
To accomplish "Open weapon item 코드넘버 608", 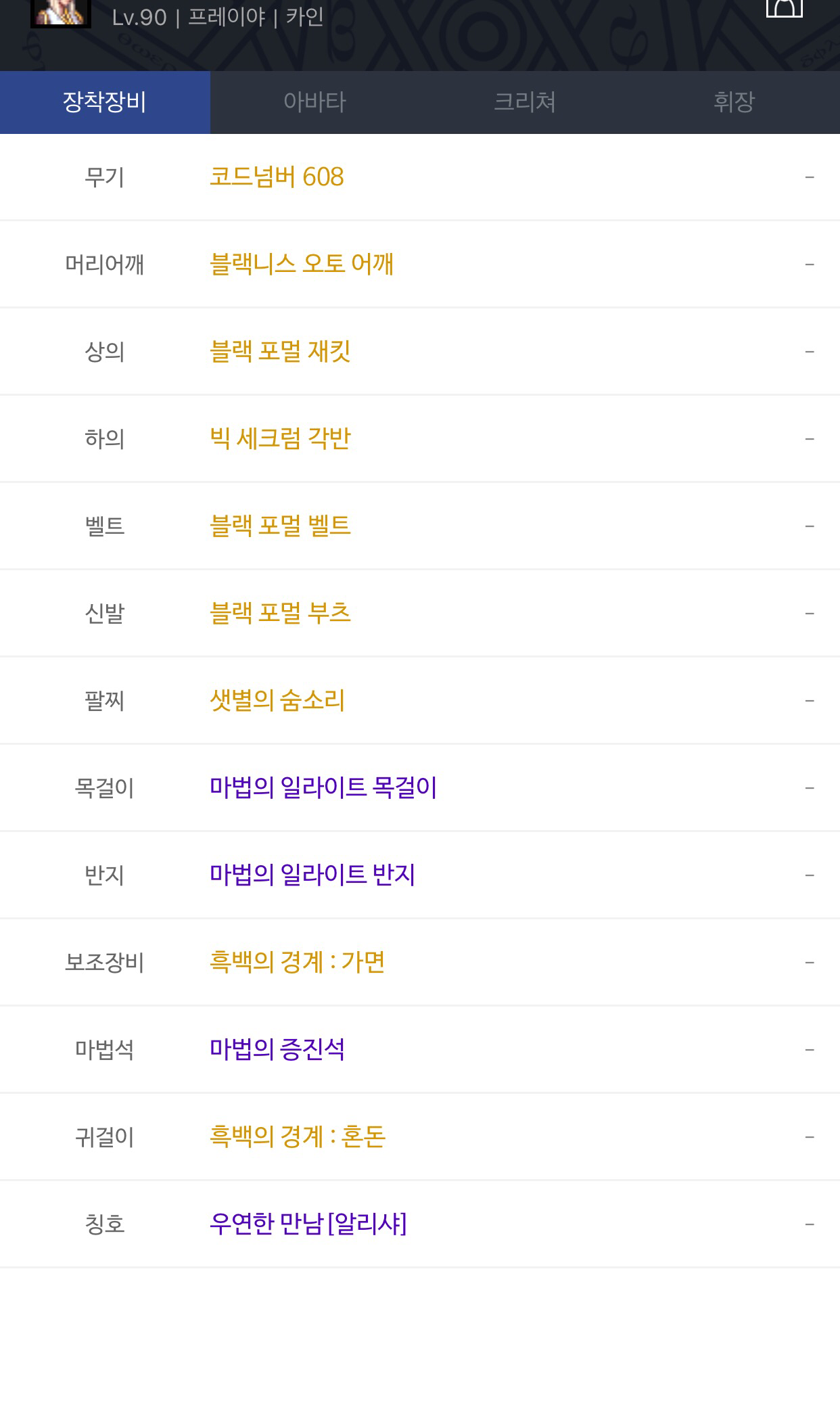I will pos(277,177).
